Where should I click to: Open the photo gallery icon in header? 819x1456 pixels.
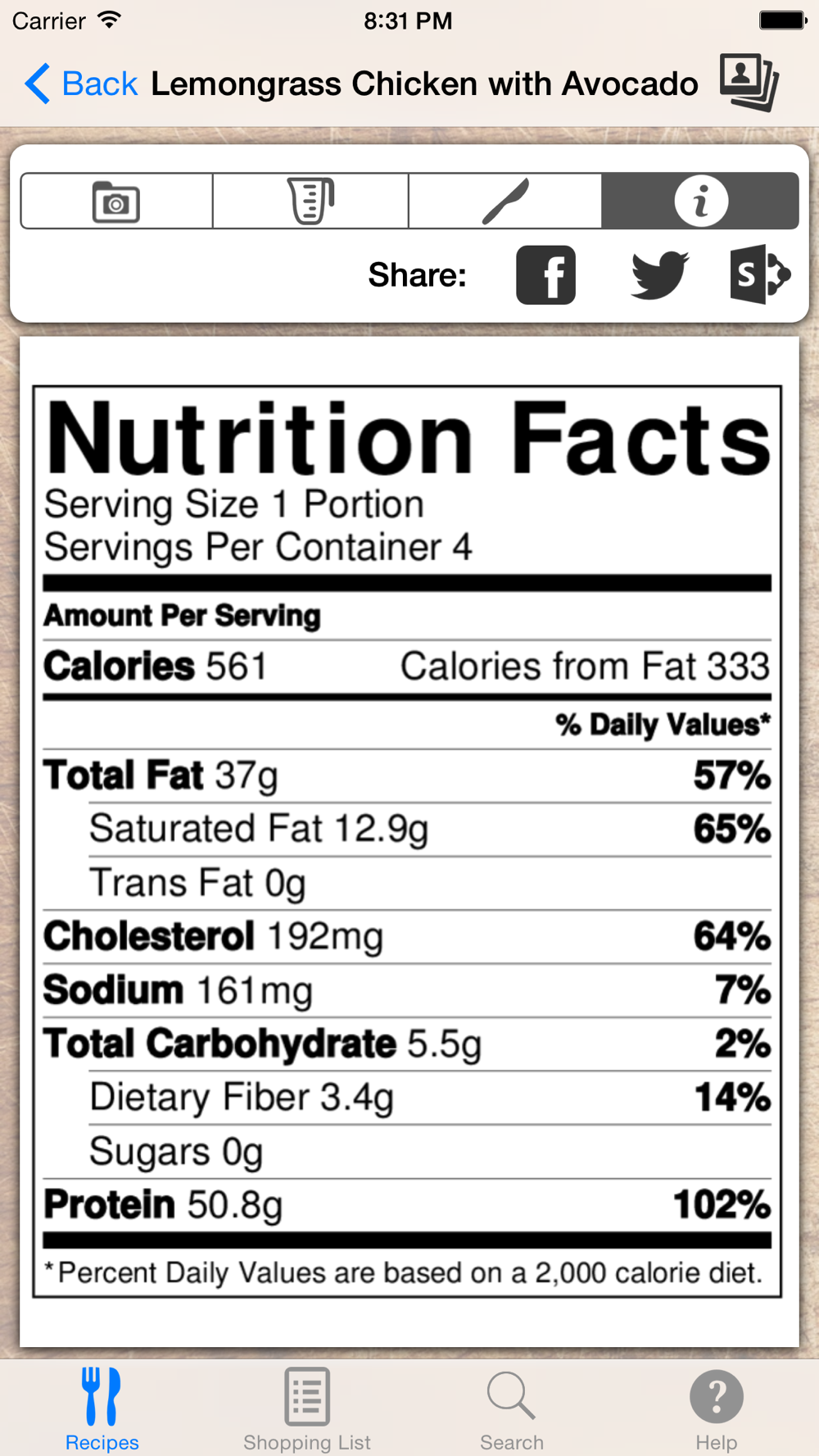click(x=749, y=83)
